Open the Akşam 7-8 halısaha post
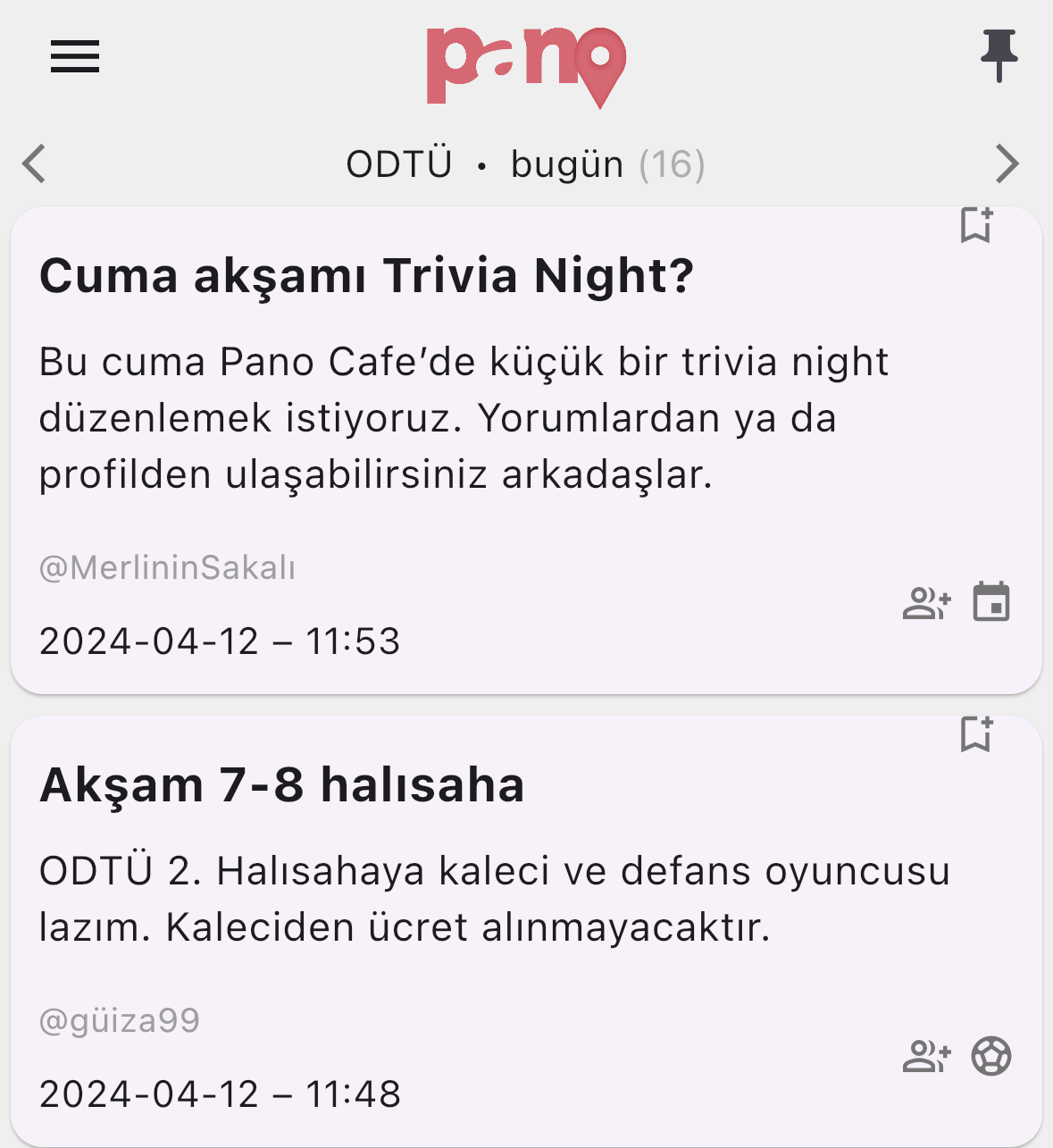Viewport: 1053px width, 1148px height. (281, 785)
